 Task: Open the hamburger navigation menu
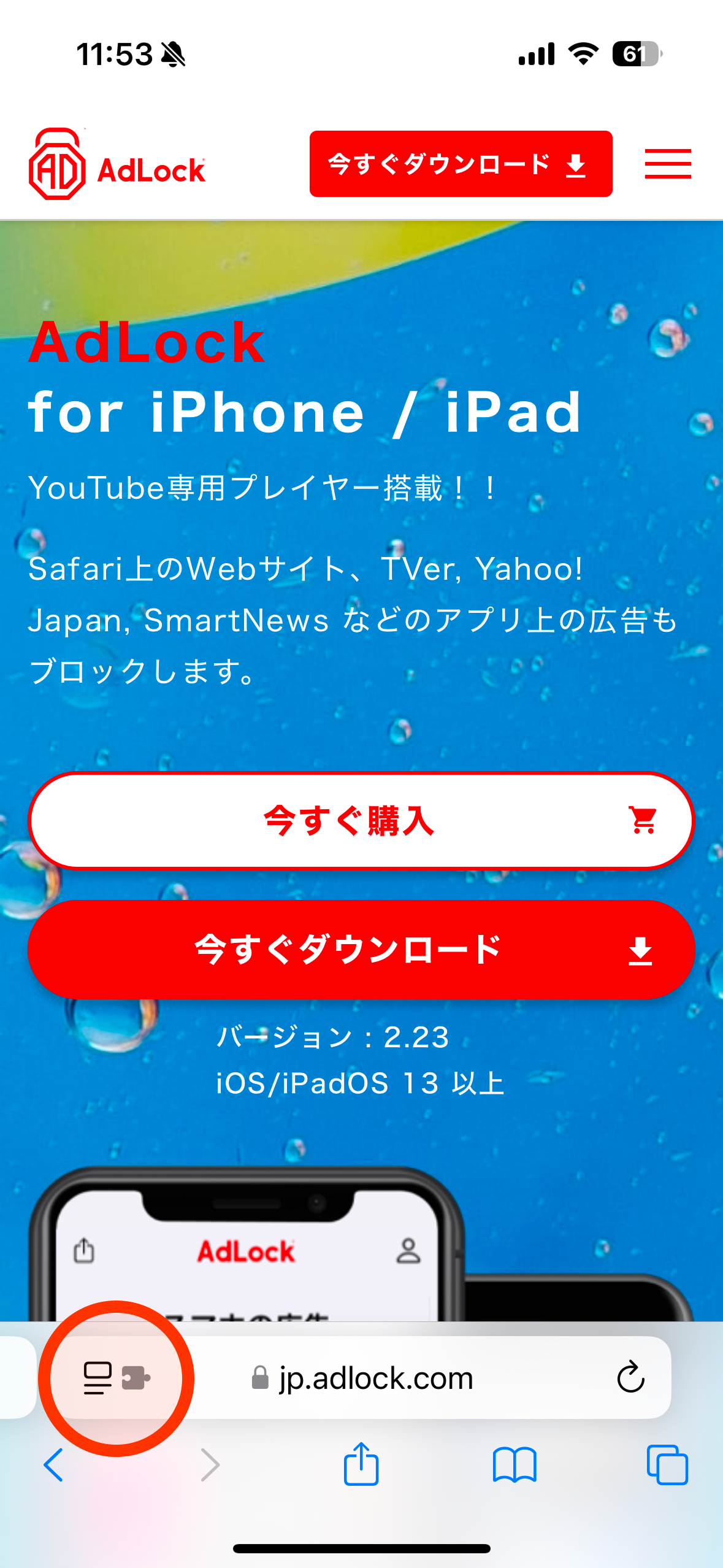[668, 164]
